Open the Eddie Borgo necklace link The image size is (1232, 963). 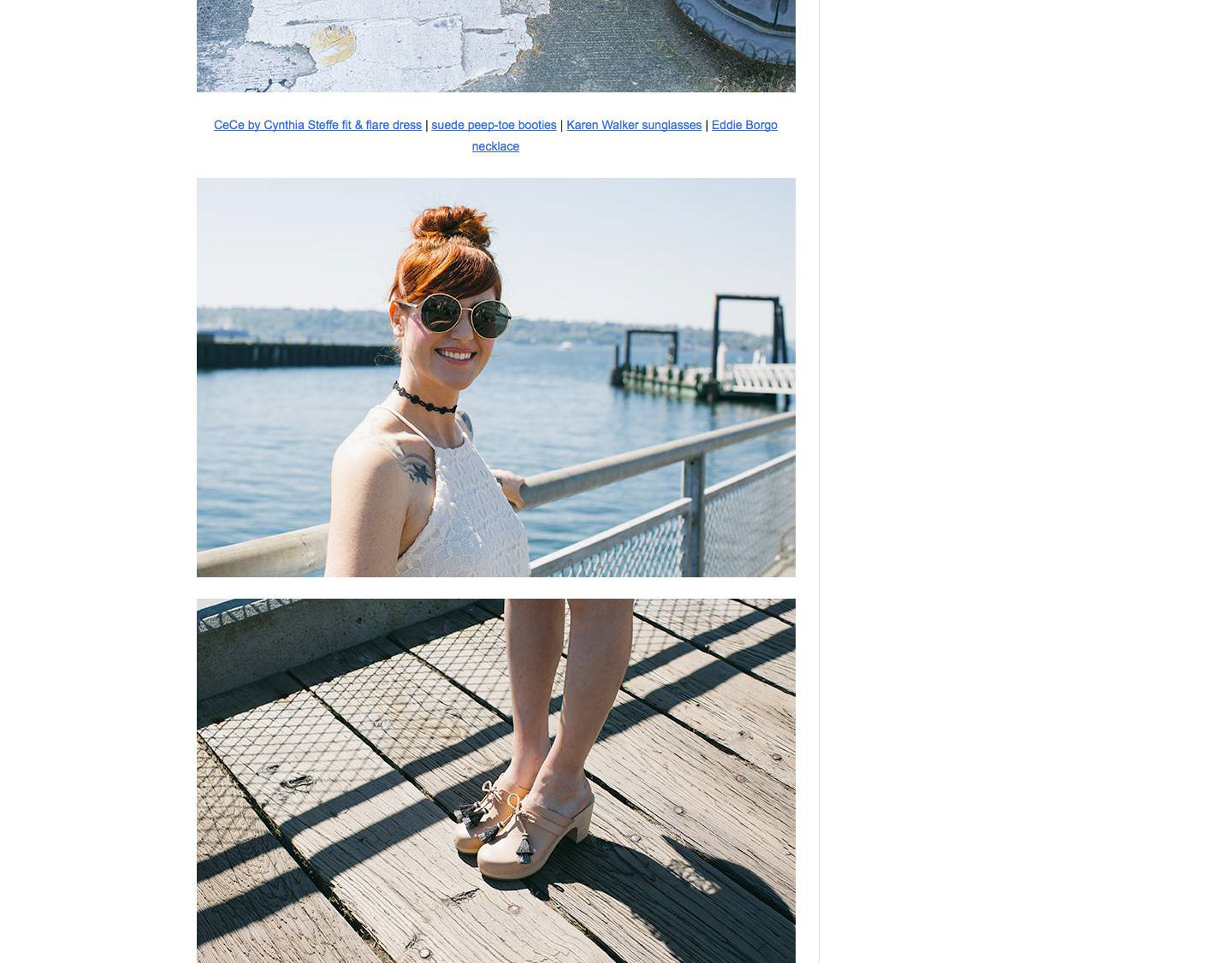pos(743,125)
